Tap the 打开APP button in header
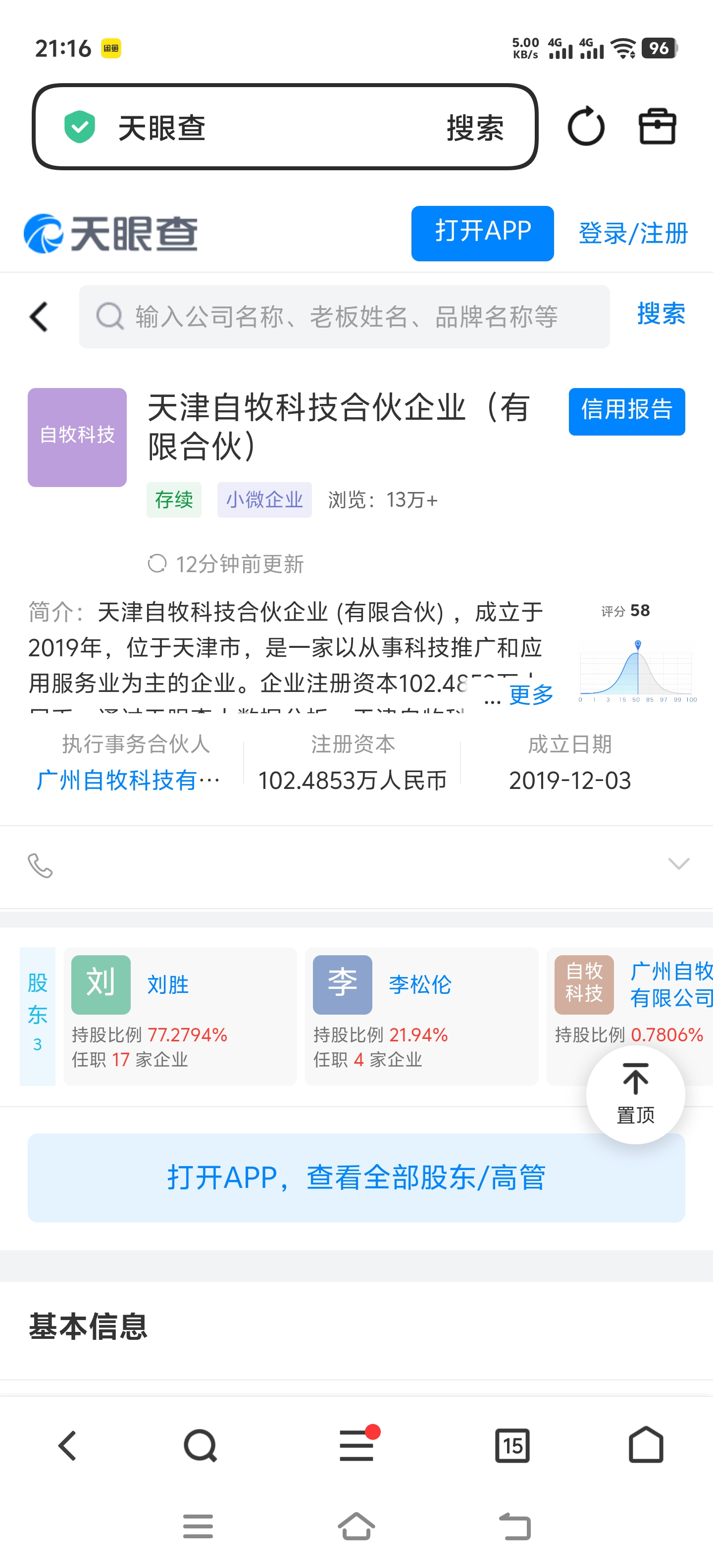Screen dimensions: 713x1568 pyautogui.click(x=482, y=233)
